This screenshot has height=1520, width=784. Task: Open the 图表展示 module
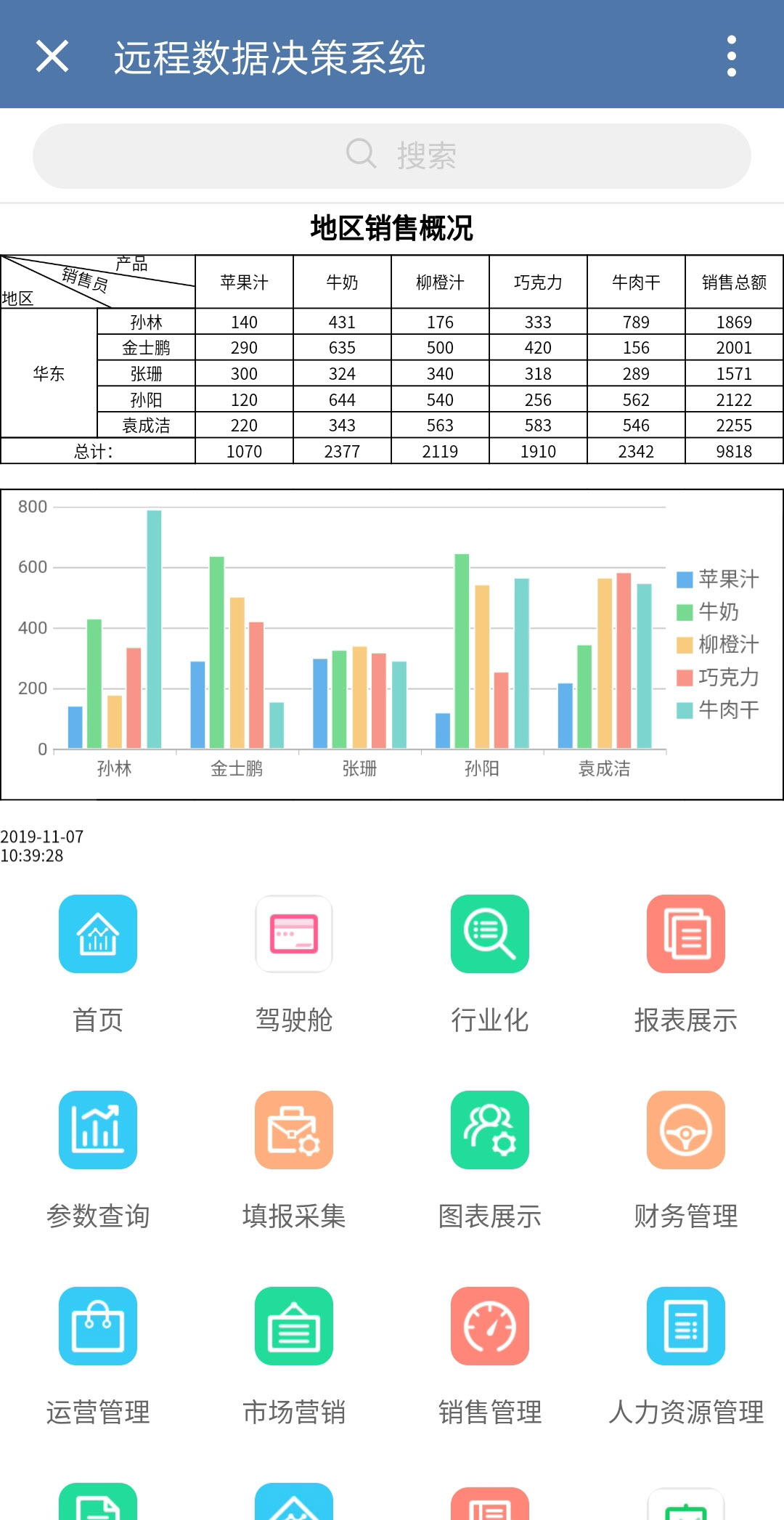(x=490, y=1130)
